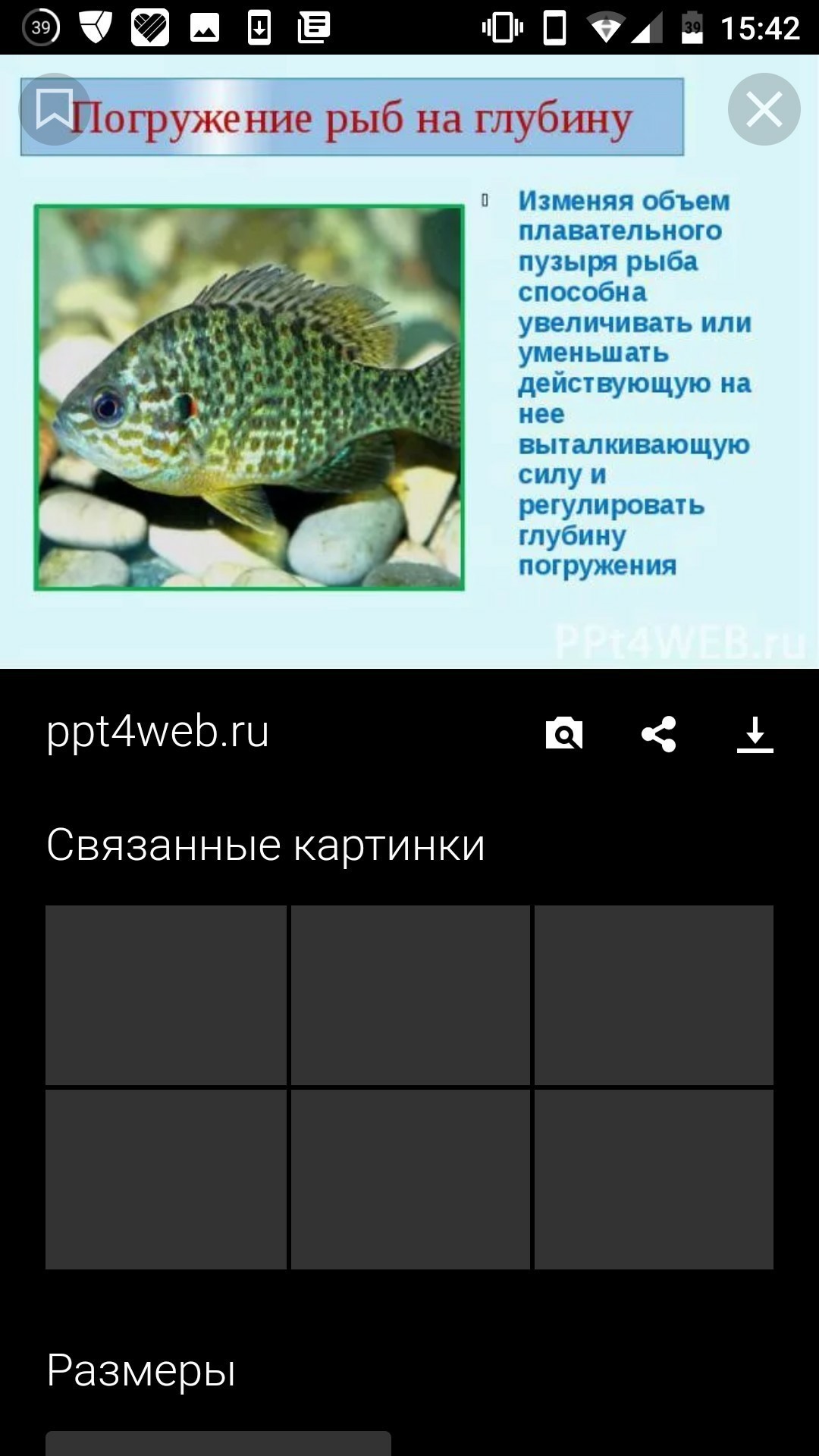This screenshot has width=819, height=1456.
Task: Open the ppt4web.ru source link
Action: tap(158, 732)
